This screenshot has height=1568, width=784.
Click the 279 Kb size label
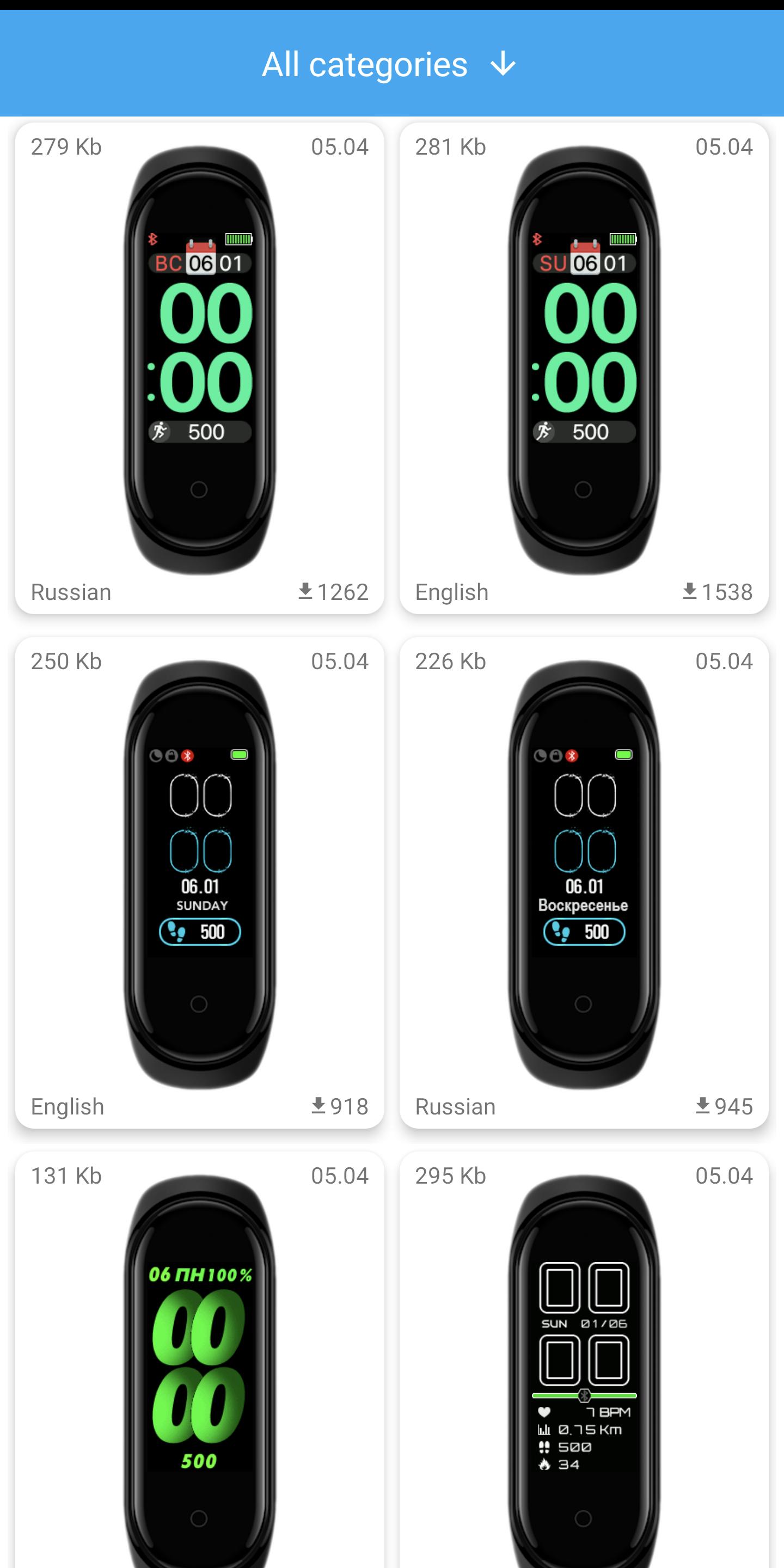66,146
